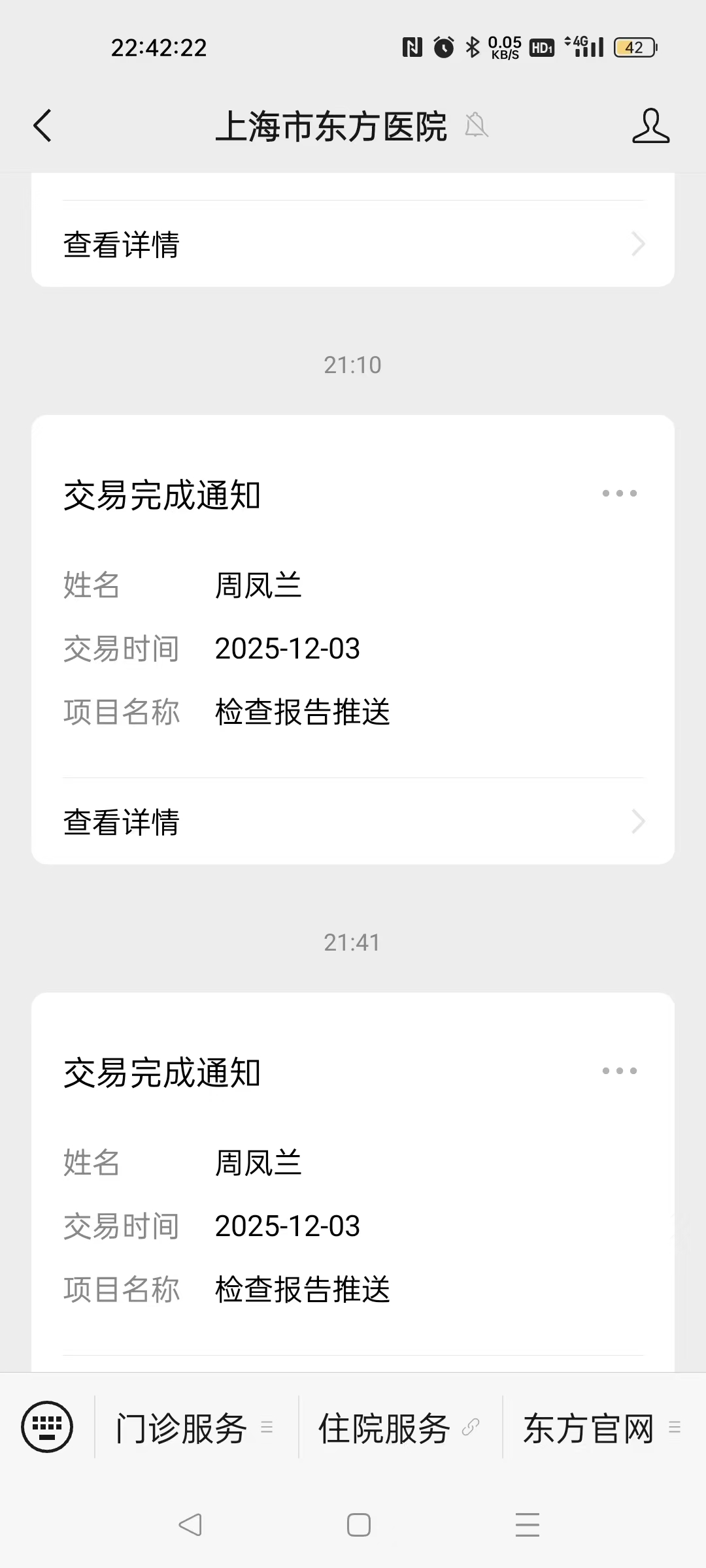Open more options on the 21:41 交易完成通知

(619, 1071)
